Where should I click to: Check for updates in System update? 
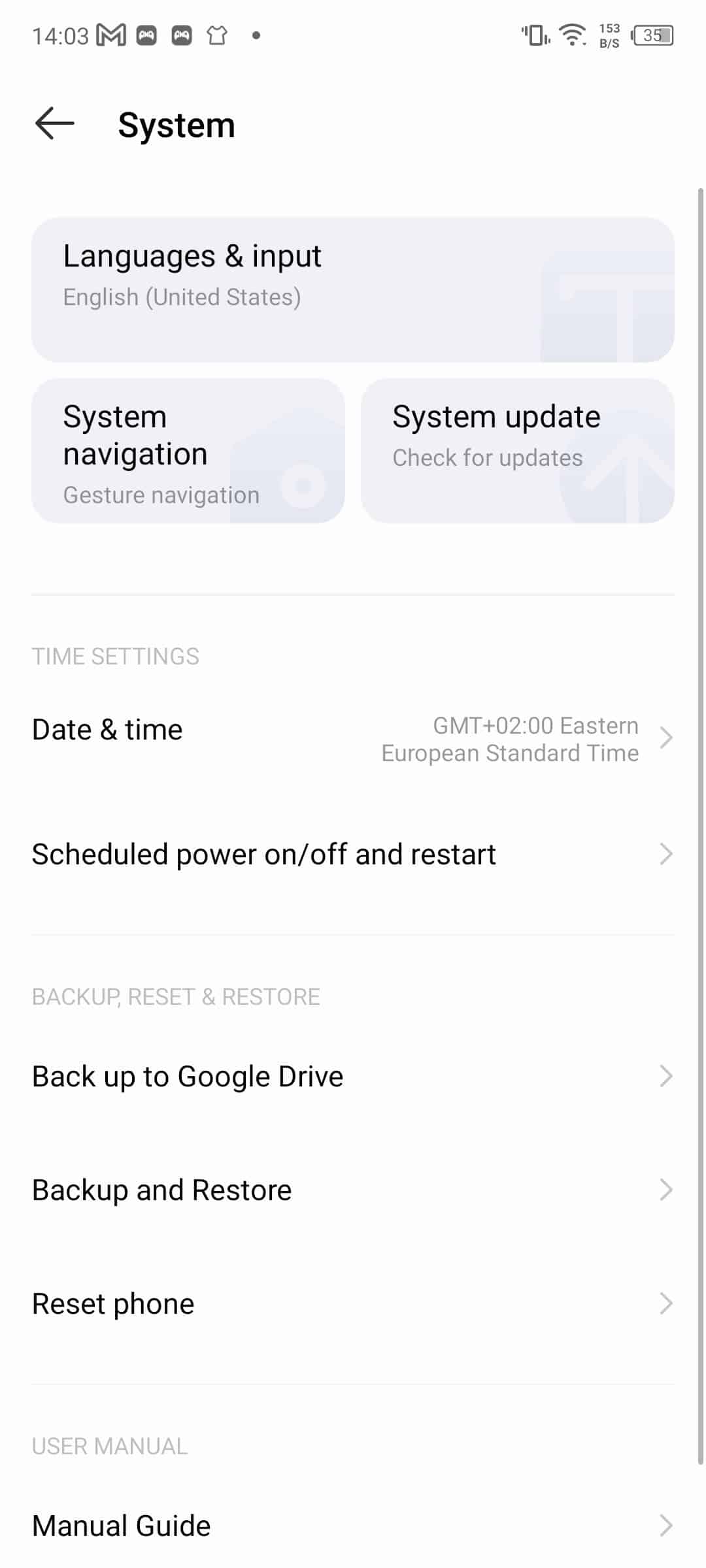pos(518,450)
